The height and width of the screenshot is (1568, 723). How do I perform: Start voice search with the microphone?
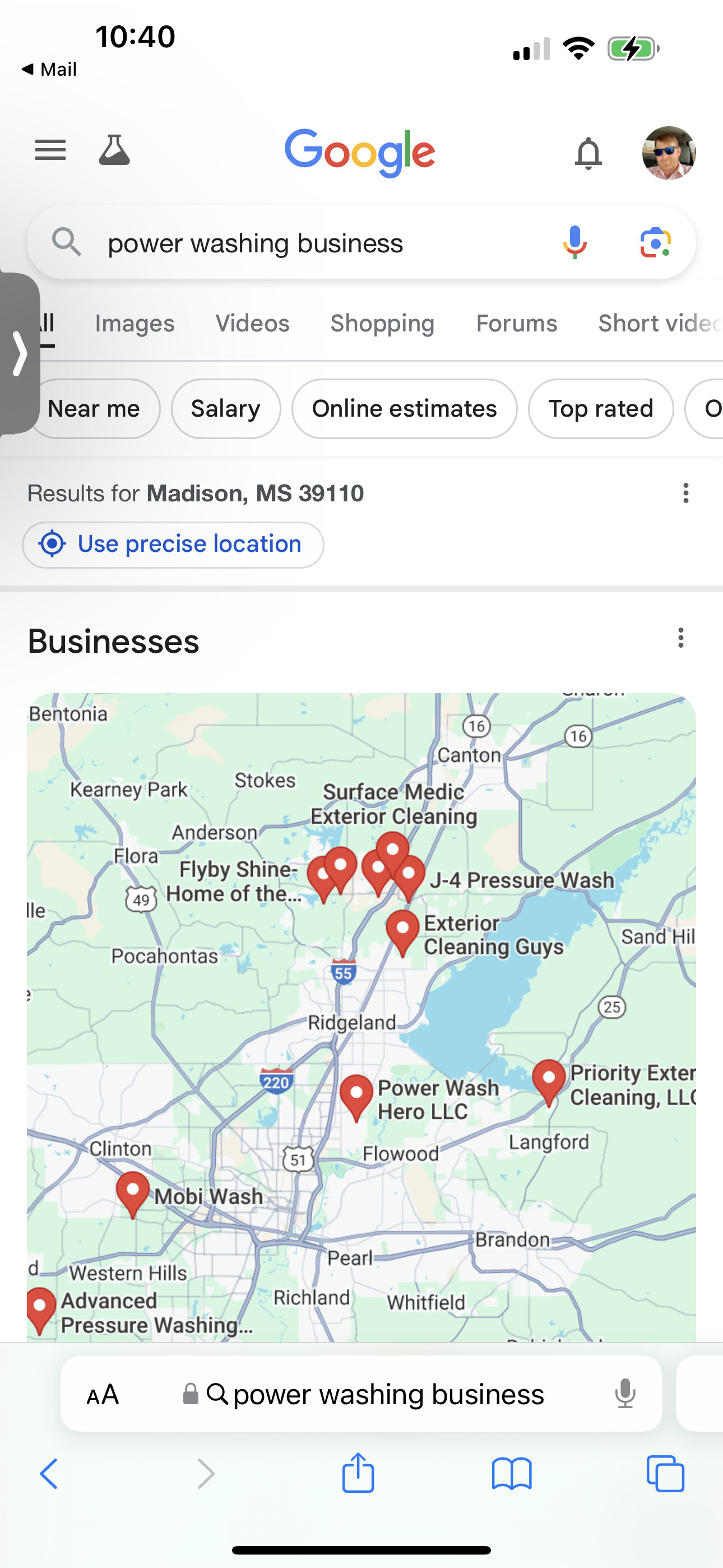(x=574, y=242)
